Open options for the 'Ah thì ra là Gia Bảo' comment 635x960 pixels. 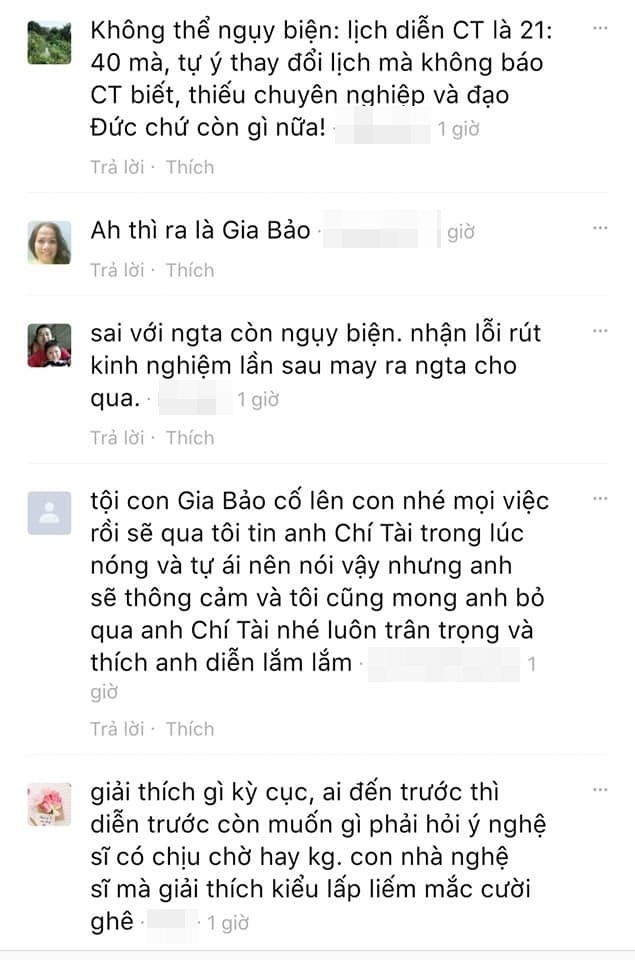pyautogui.click(x=599, y=228)
